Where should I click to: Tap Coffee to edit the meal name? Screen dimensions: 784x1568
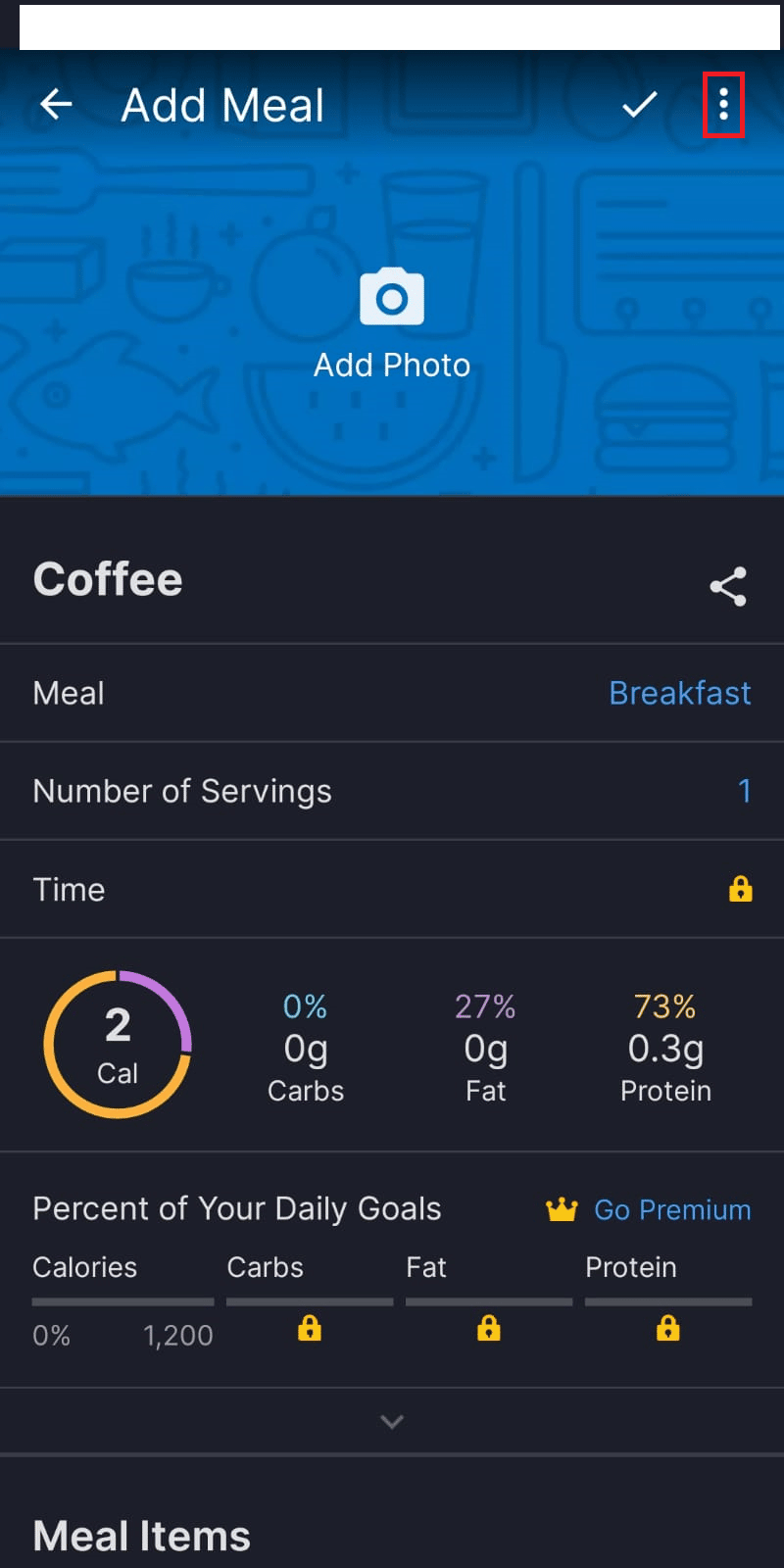(108, 579)
